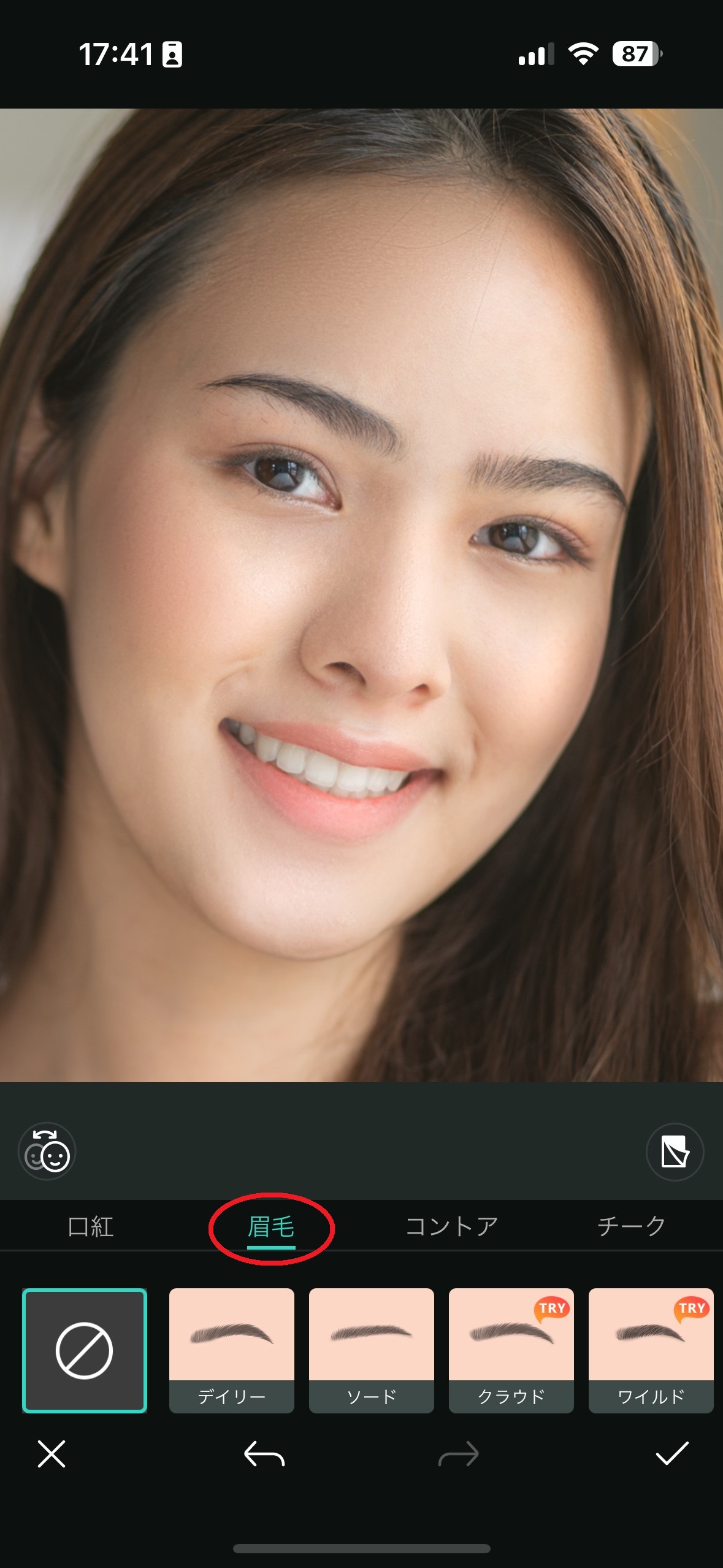
Task: Cancel editing with the X button
Action: coord(52,1454)
